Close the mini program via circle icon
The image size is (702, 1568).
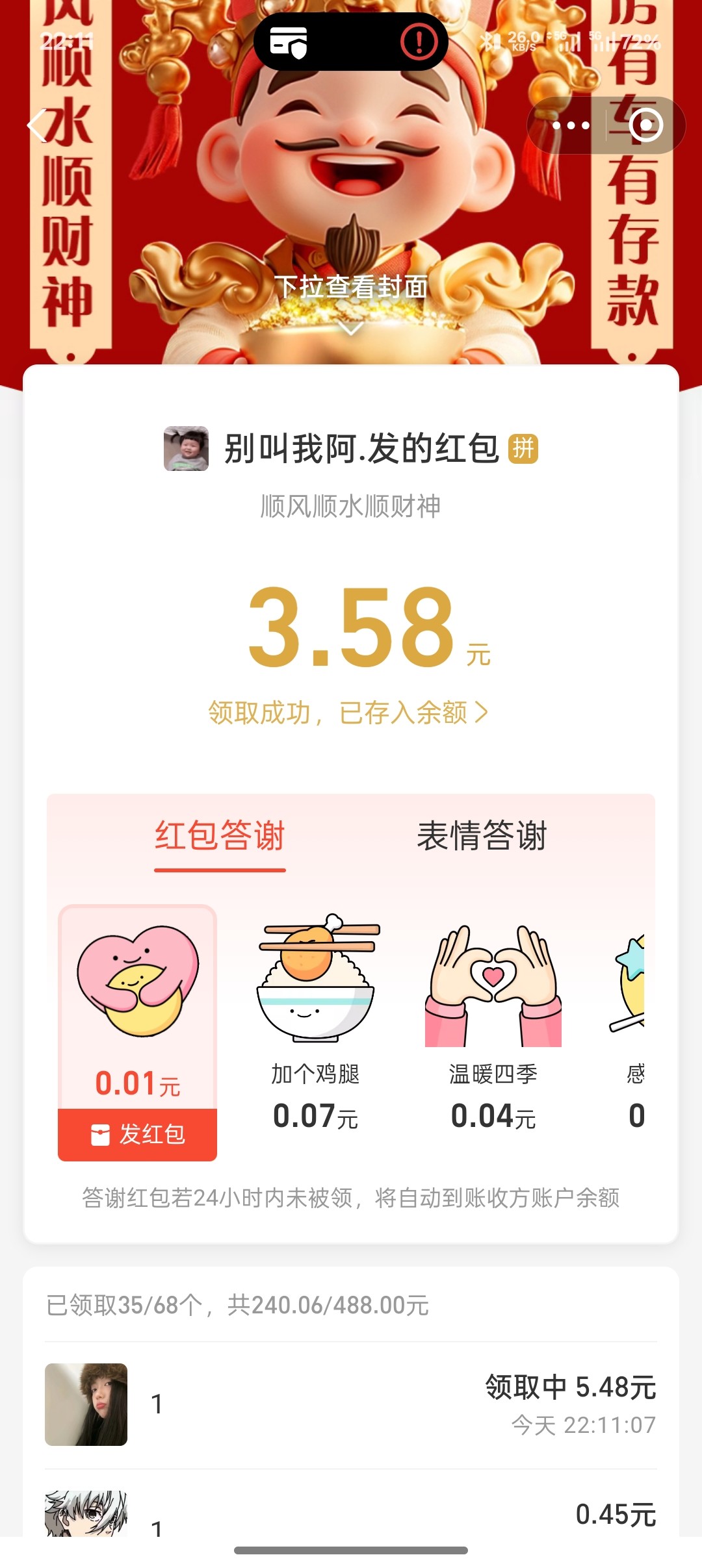point(646,125)
